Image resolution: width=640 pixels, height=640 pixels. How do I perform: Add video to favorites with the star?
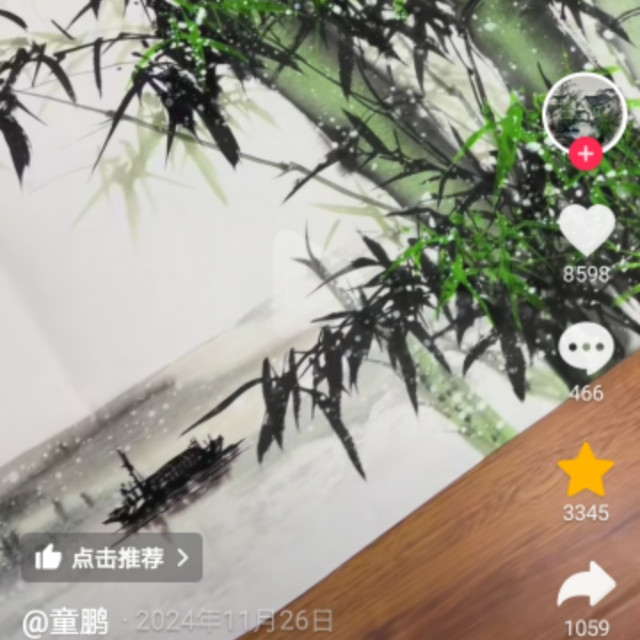[586, 470]
